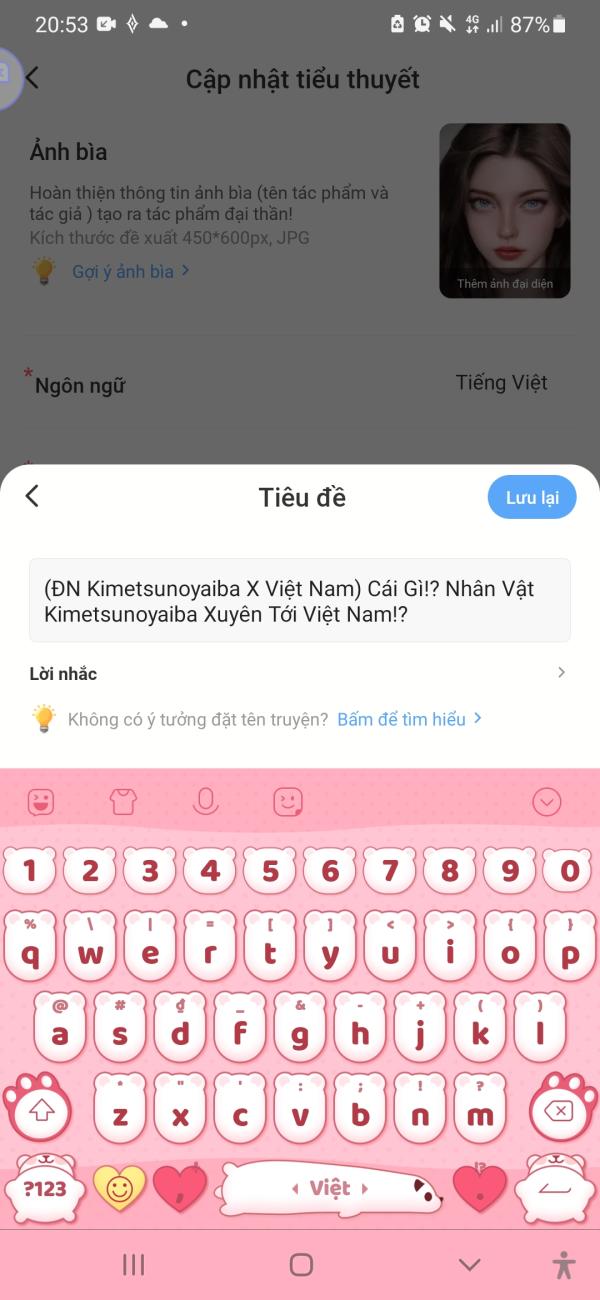
Task: Open the home screen via navigation bar
Action: tap(301, 1265)
